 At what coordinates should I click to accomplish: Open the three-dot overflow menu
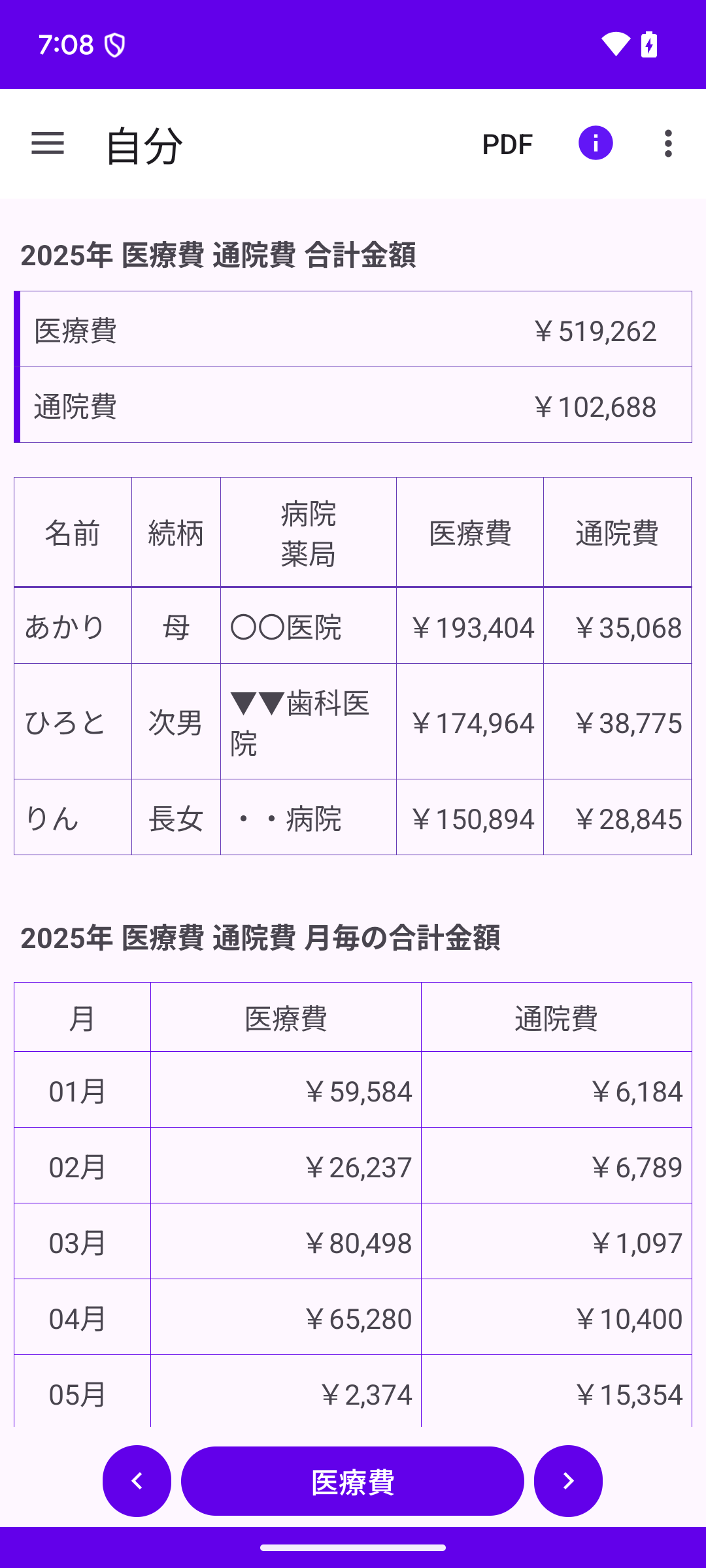point(667,144)
